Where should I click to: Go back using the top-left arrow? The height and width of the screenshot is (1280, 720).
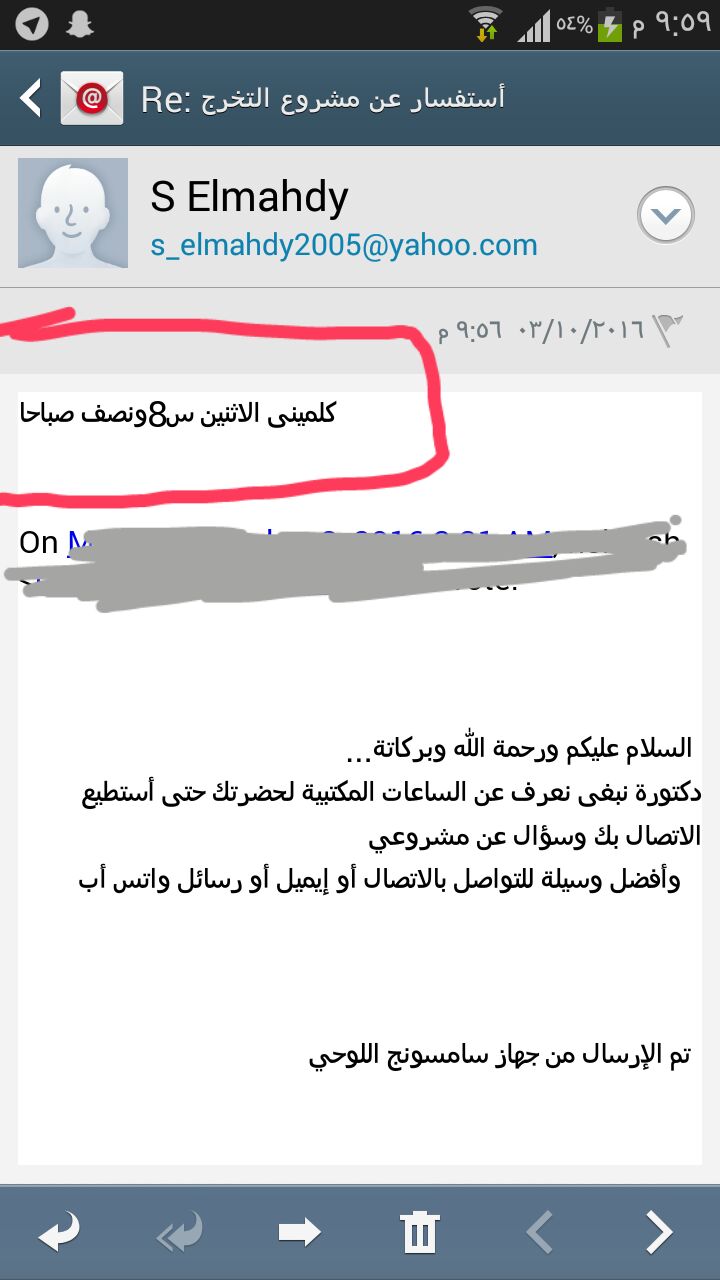pyautogui.click(x=32, y=98)
